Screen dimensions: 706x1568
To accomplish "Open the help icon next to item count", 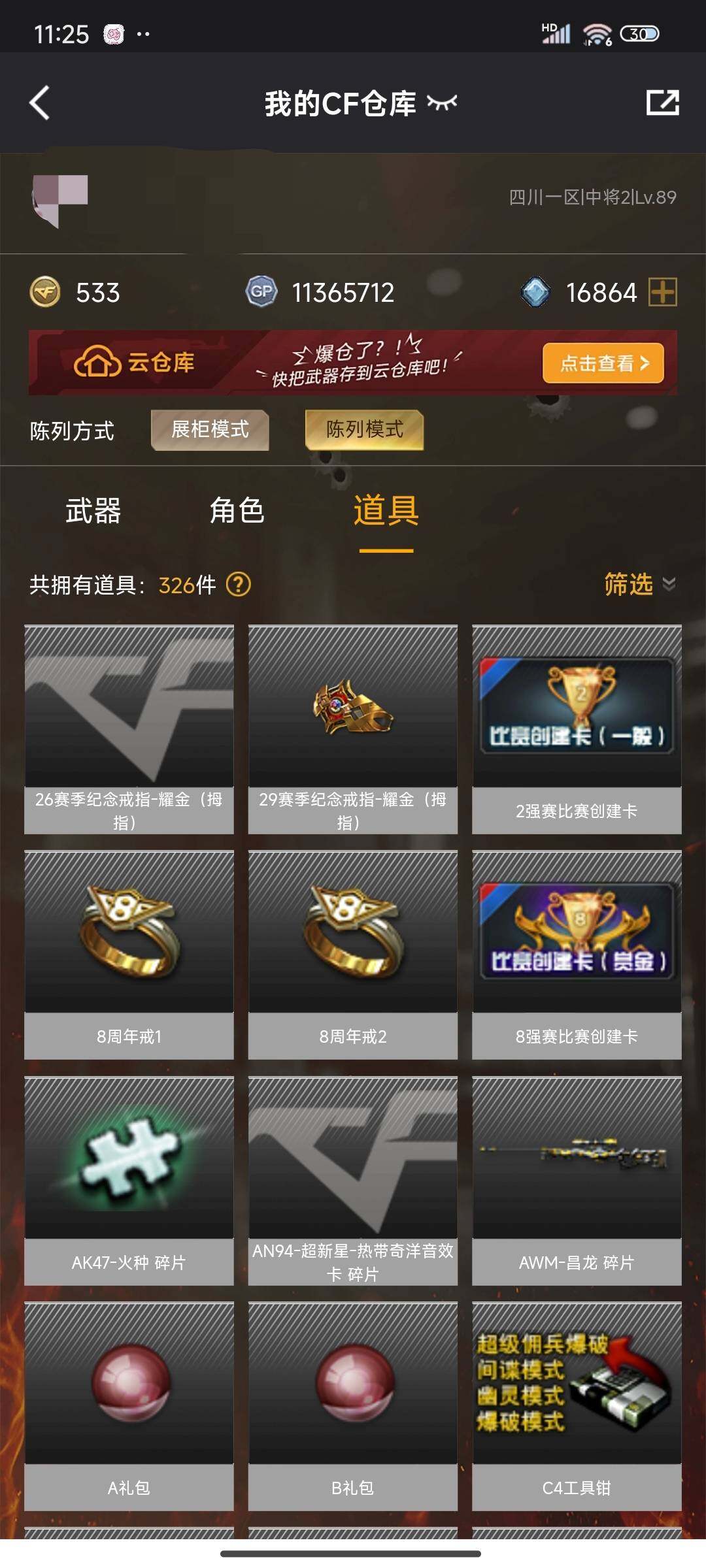I will 239,584.
